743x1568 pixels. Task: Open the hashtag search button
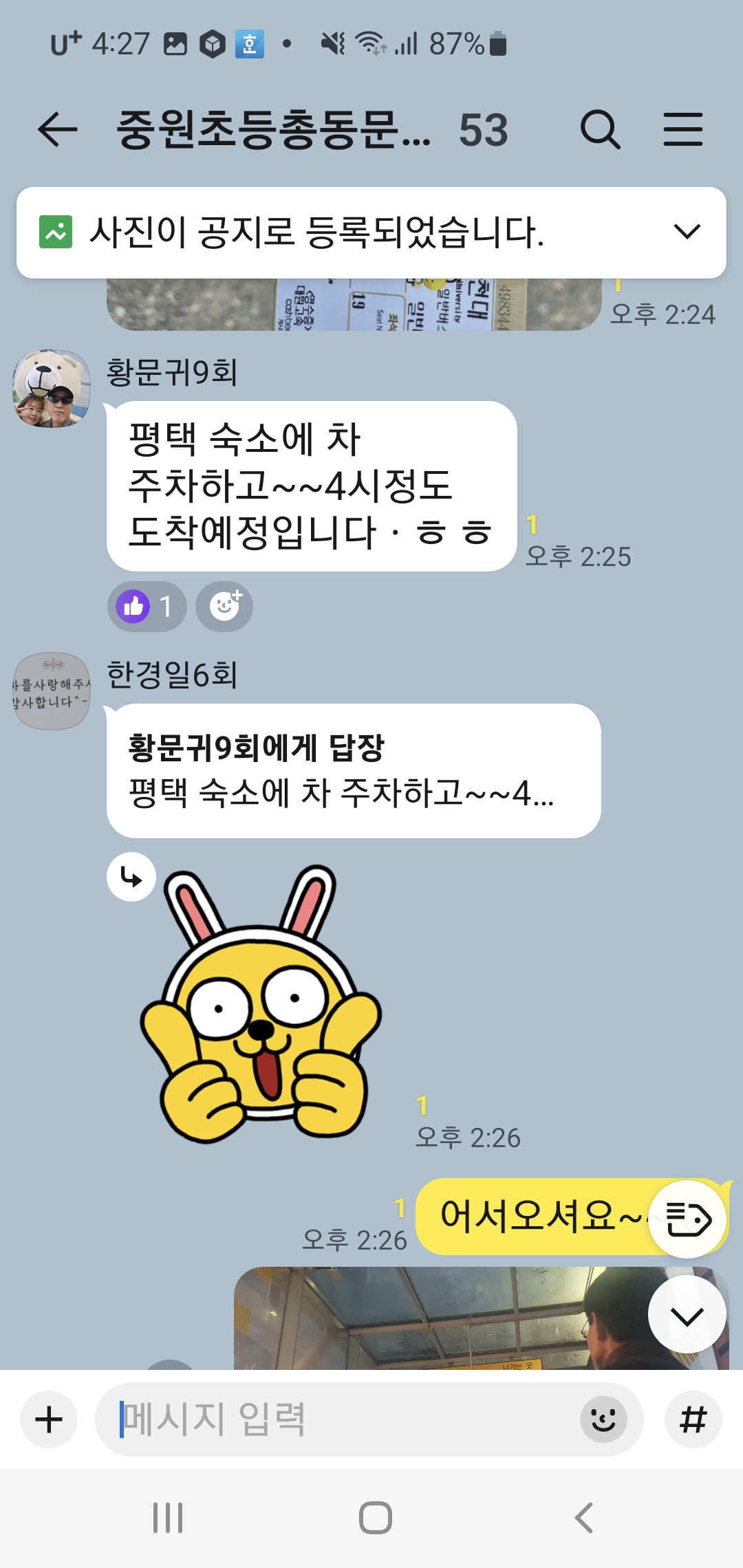pos(693,1419)
